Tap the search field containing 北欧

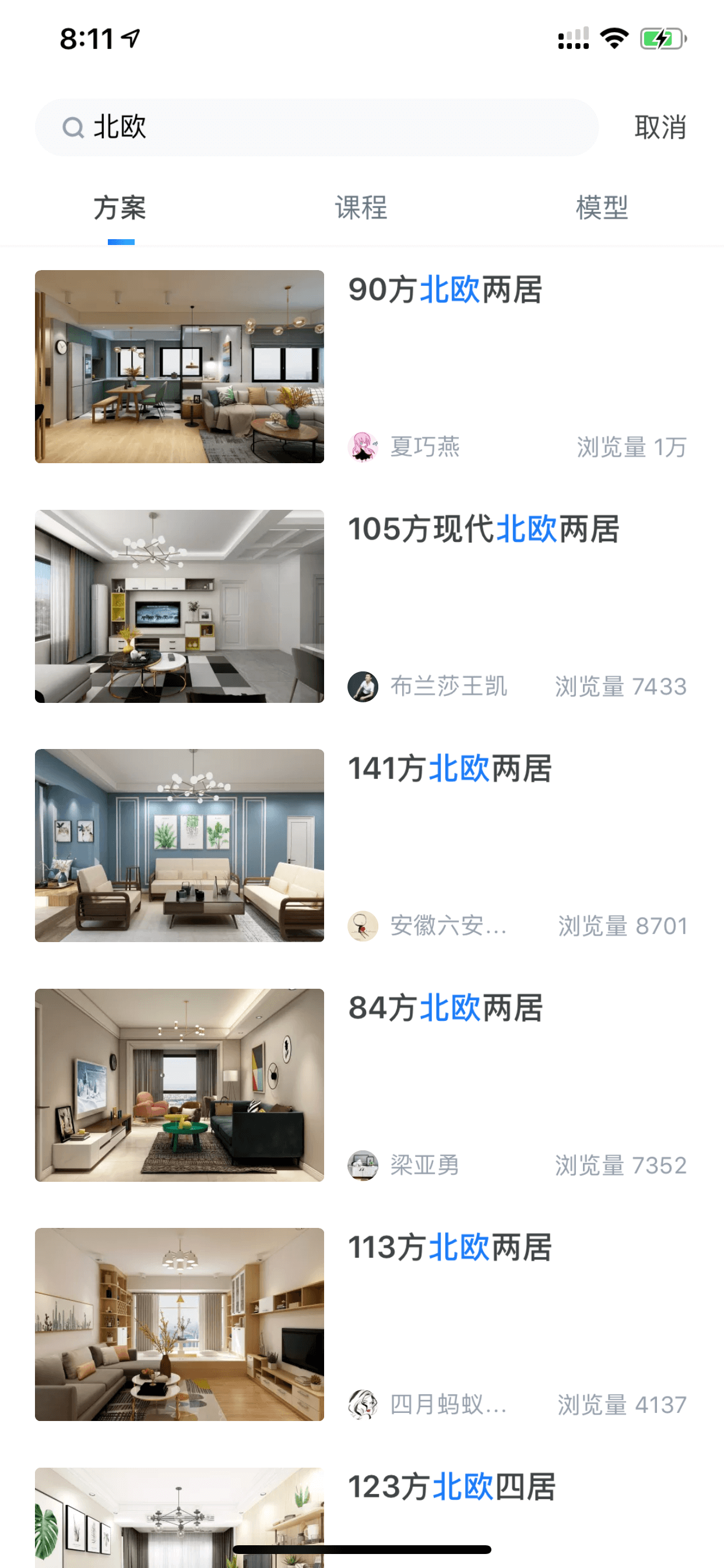coord(317,127)
